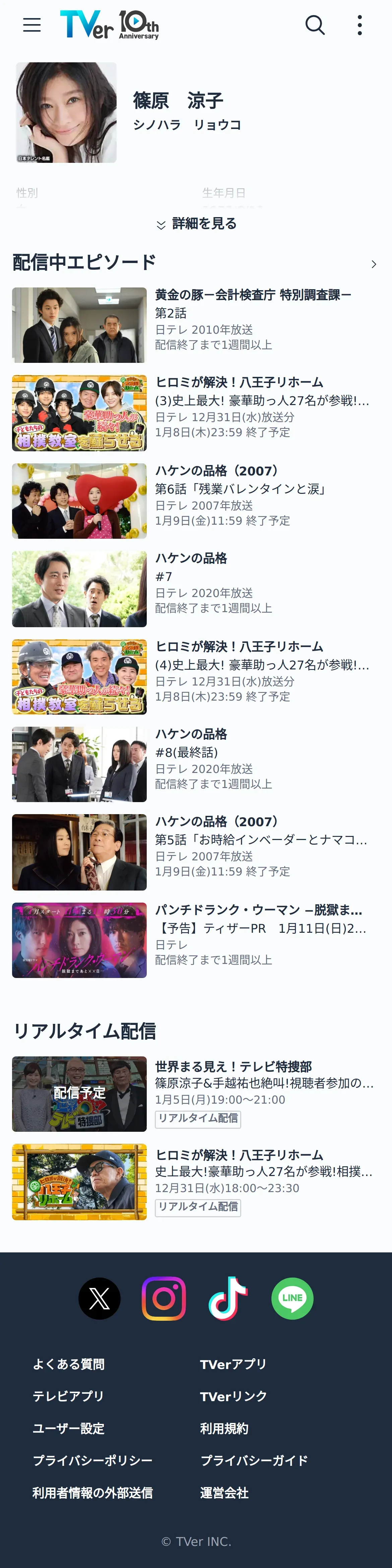Open the overflow menu

tap(360, 25)
